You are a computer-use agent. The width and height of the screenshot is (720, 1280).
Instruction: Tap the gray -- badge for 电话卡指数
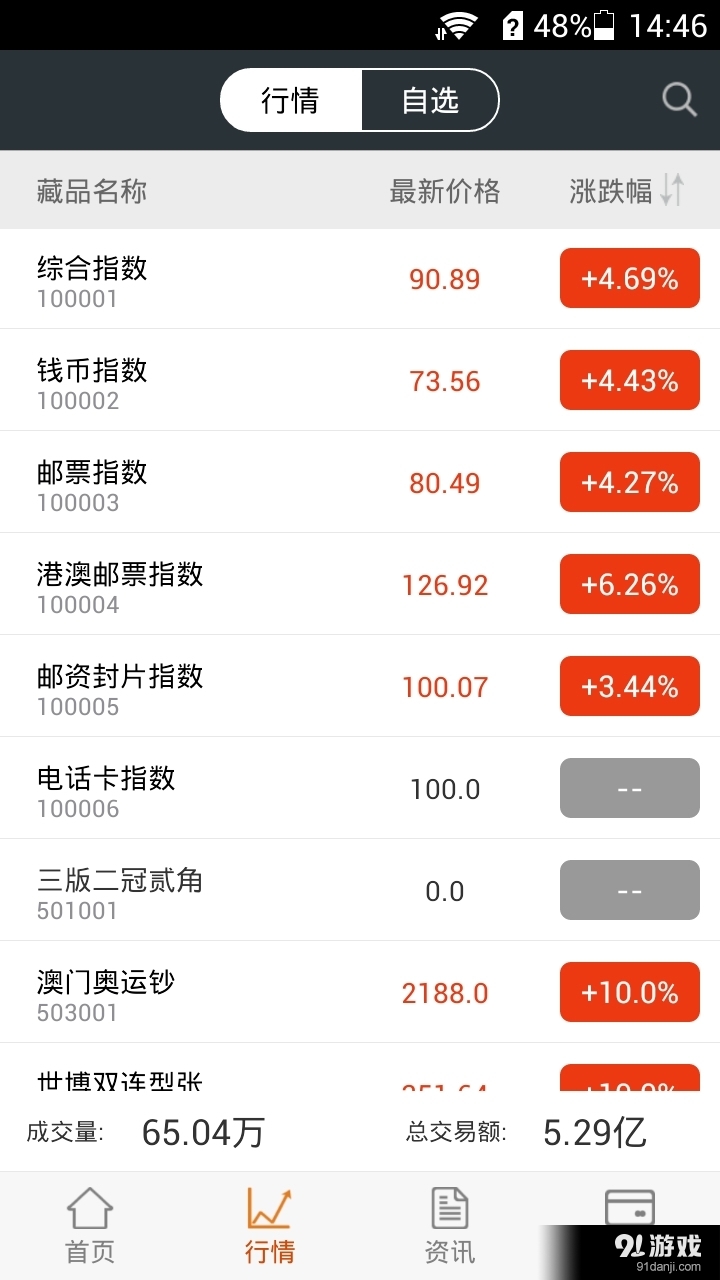(629, 788)
